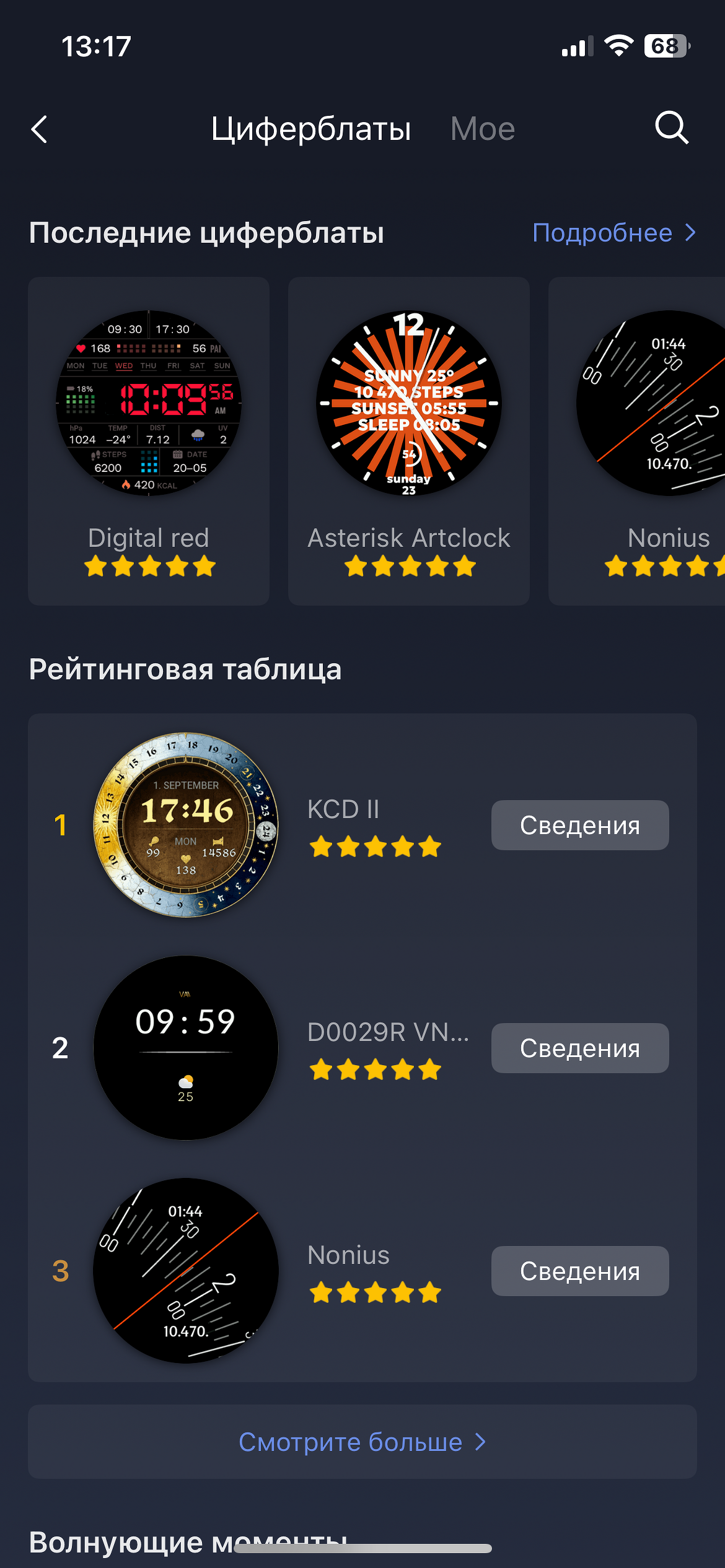Screen dimensions: 725x1568
Task: Open the KCD II watch face preview
Action: 186,825
